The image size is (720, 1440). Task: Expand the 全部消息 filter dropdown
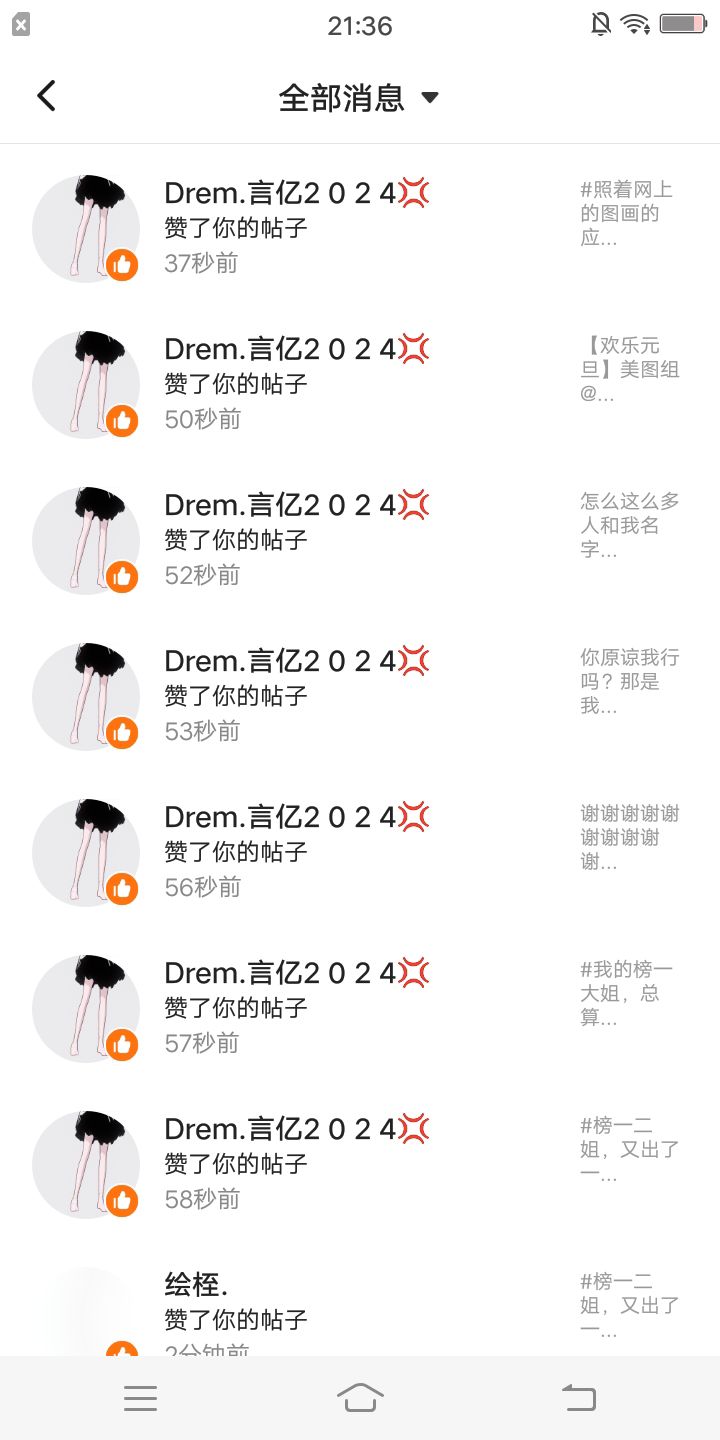[358, 97]
